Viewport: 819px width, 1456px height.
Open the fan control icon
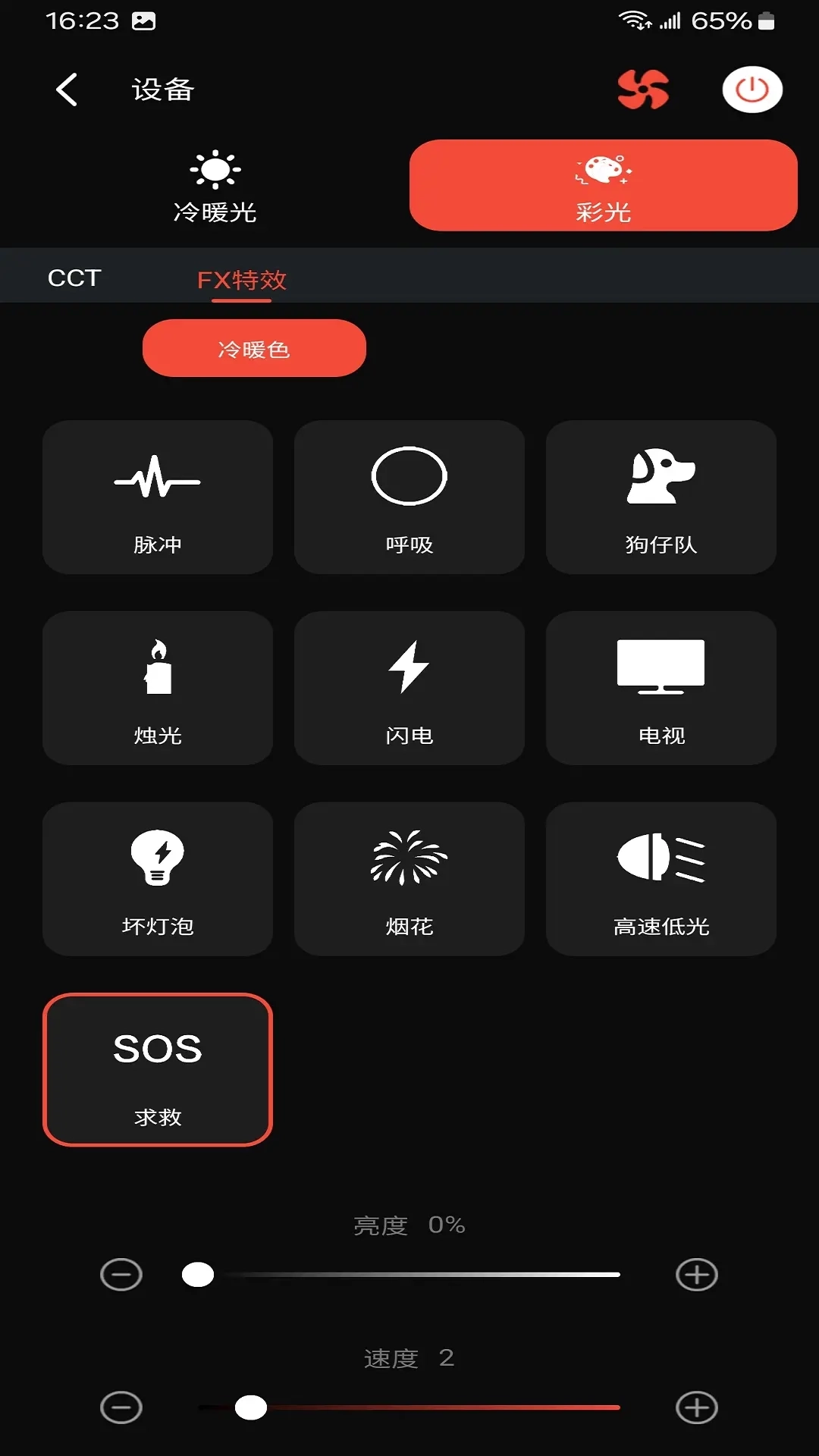[643, 89]
